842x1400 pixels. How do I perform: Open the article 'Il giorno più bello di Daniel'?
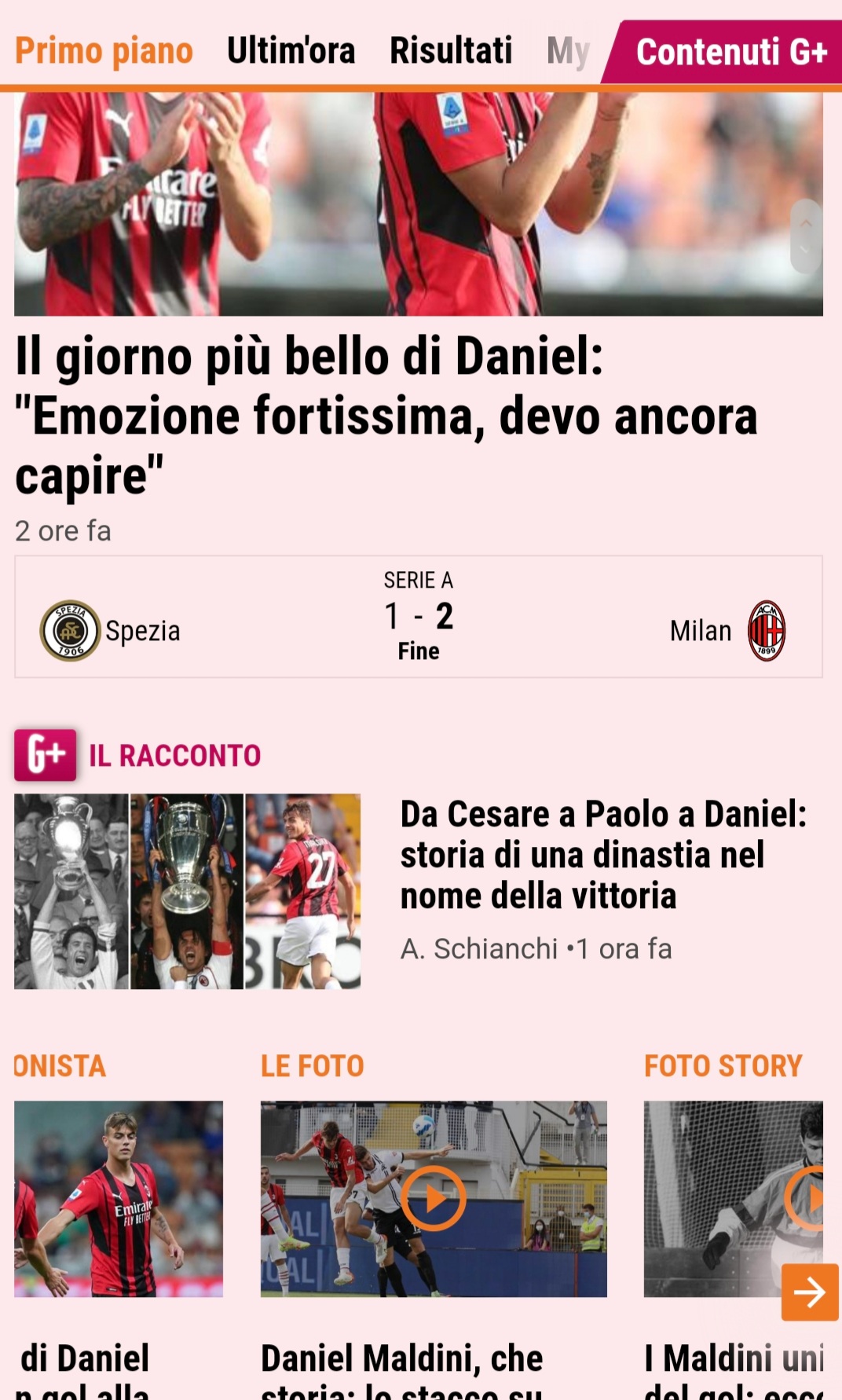pyautogui.click(x=386, y=416)
